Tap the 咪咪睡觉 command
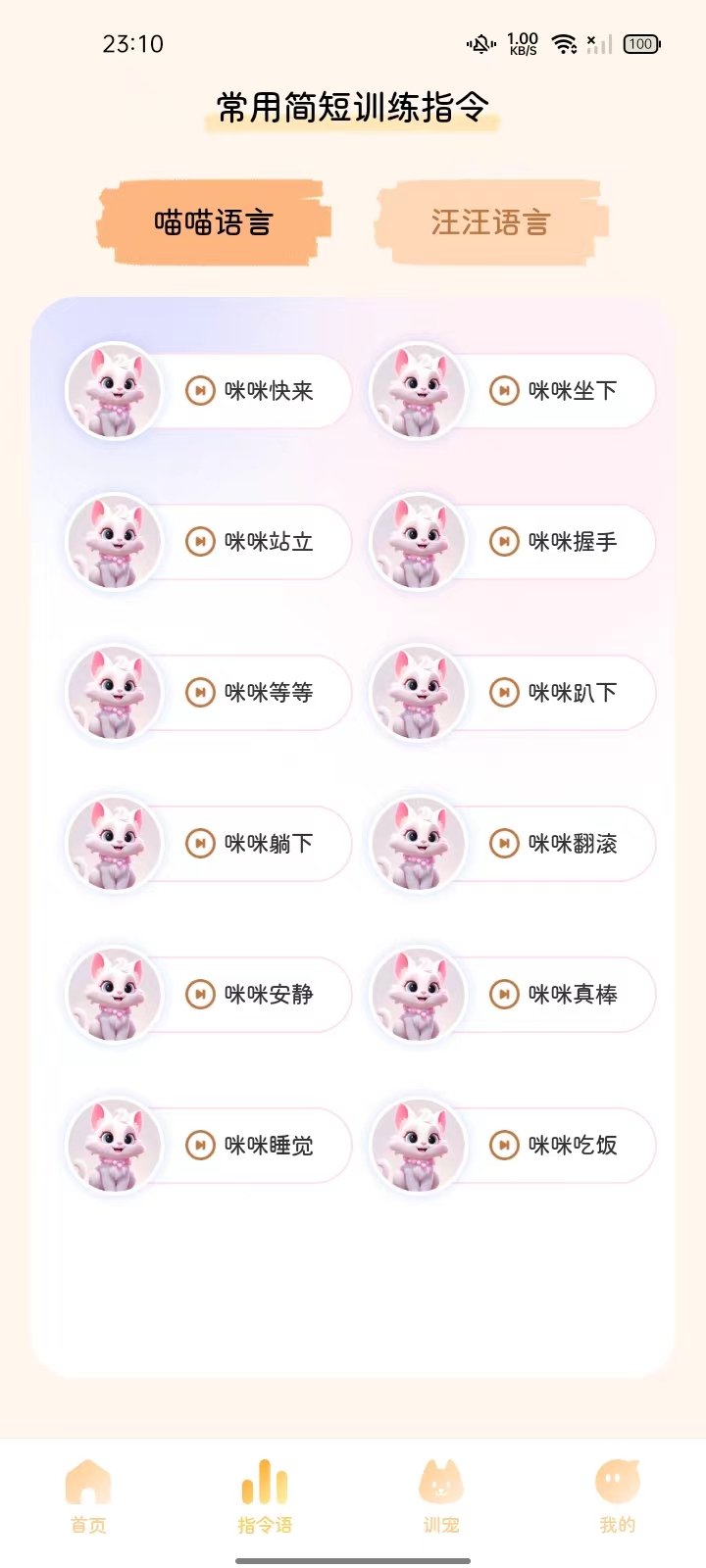 tap(251, 1145)
